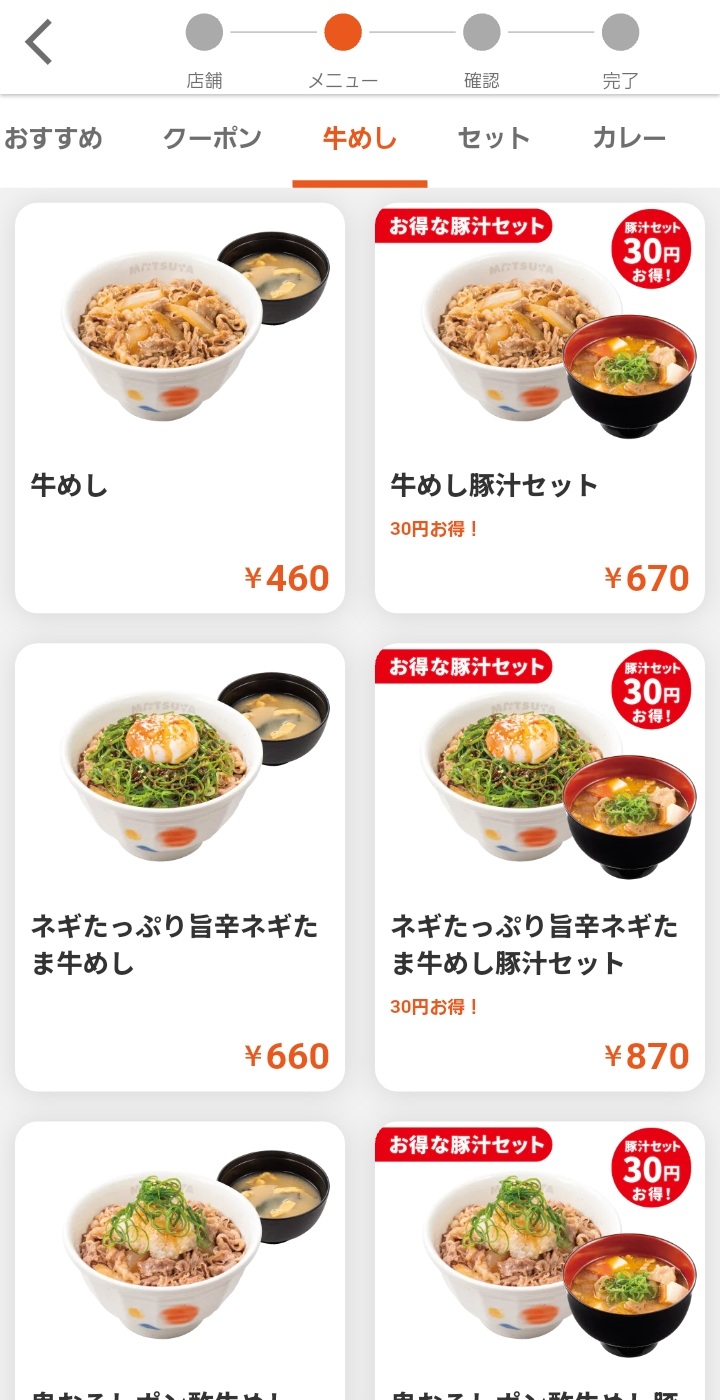Viewport: 720px width, 1400px height.
Task: Open the 牛めし豚汁セット card
Action: coord(540,408)
